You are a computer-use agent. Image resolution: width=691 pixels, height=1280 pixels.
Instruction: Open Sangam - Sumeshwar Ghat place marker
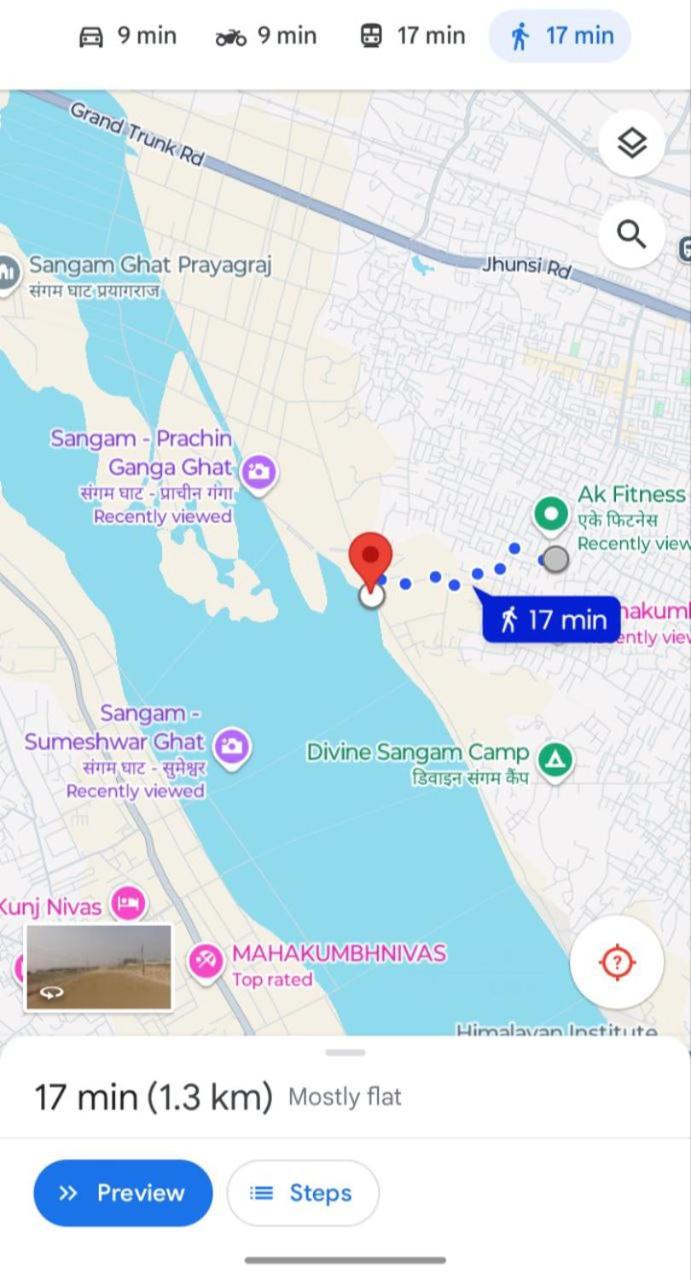click(232, 746)
